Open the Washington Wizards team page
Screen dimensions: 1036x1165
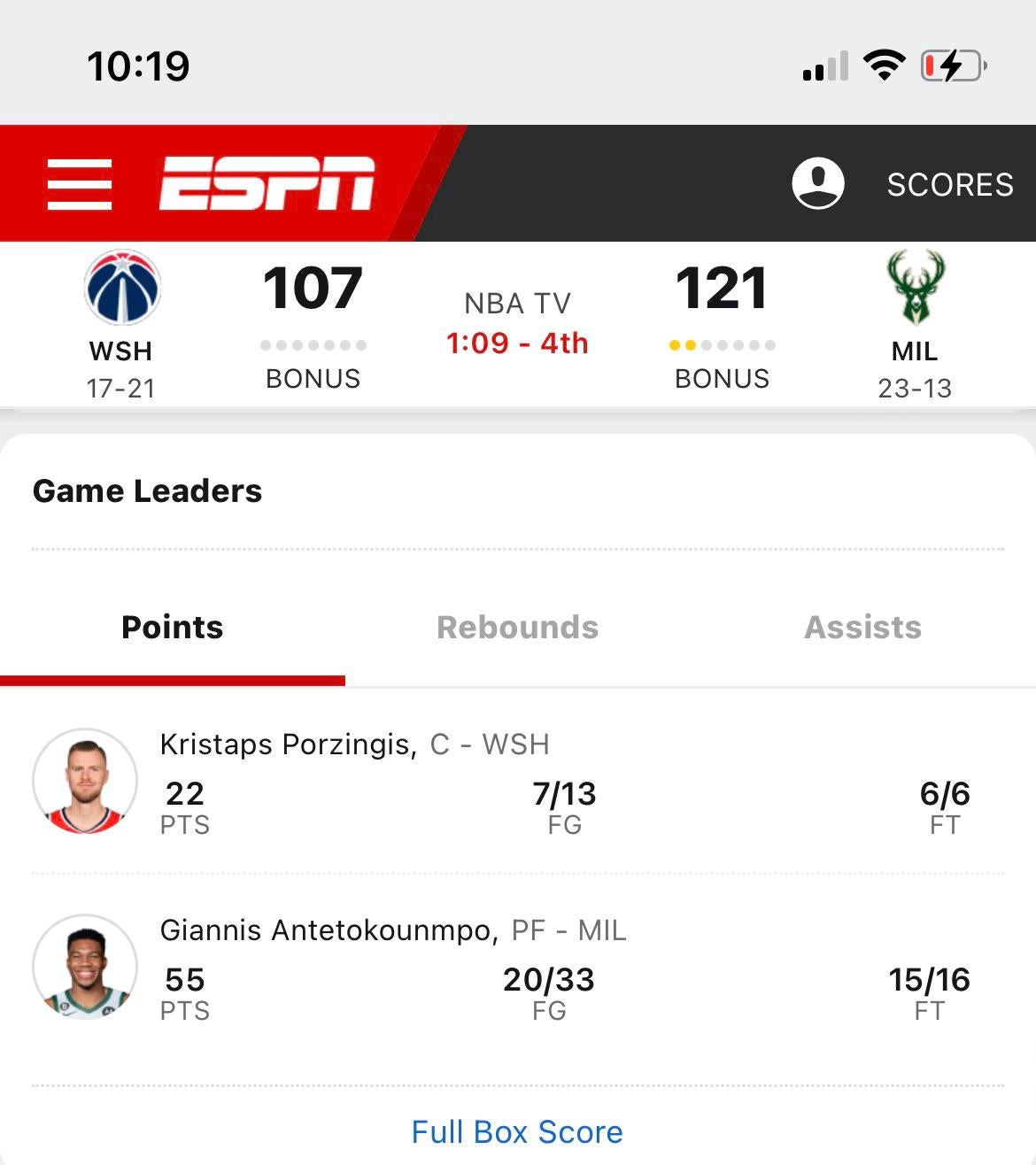point(121,289)
